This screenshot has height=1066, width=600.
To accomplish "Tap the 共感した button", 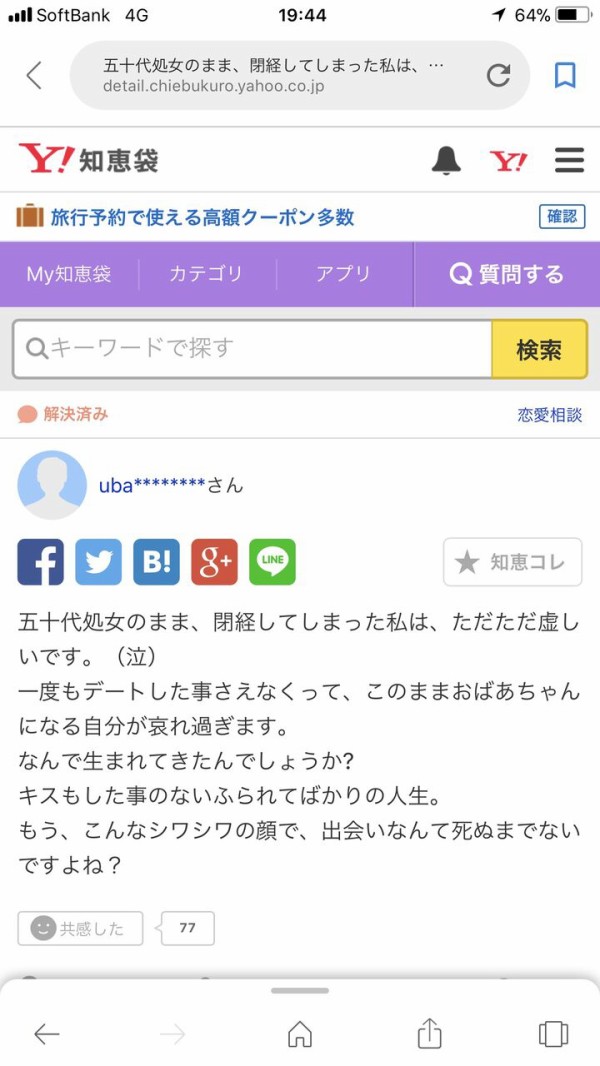I will (80, 928).
